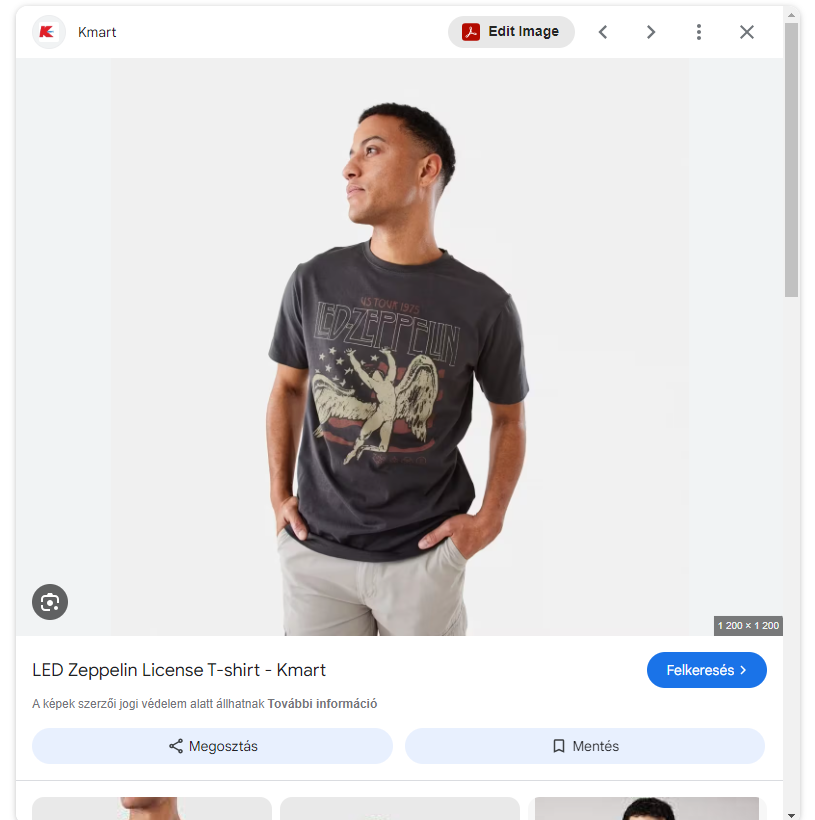Screen dimensions: 815x820
Task: Search this image with Lens
Action: pos(50,602)
